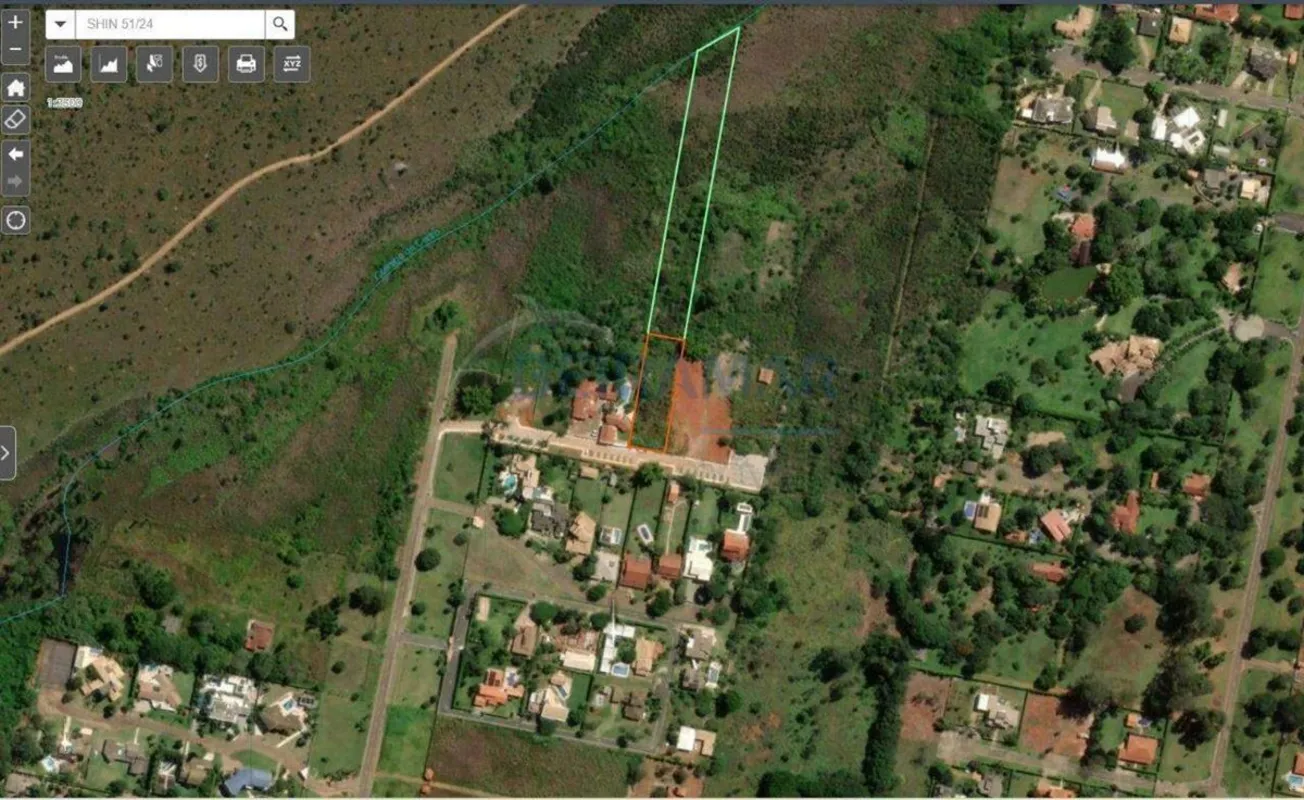This screenshot has width=1304, height=800.
Task: Edit the SHIN 51/24 search field
Action: click(x=170, y=24)
